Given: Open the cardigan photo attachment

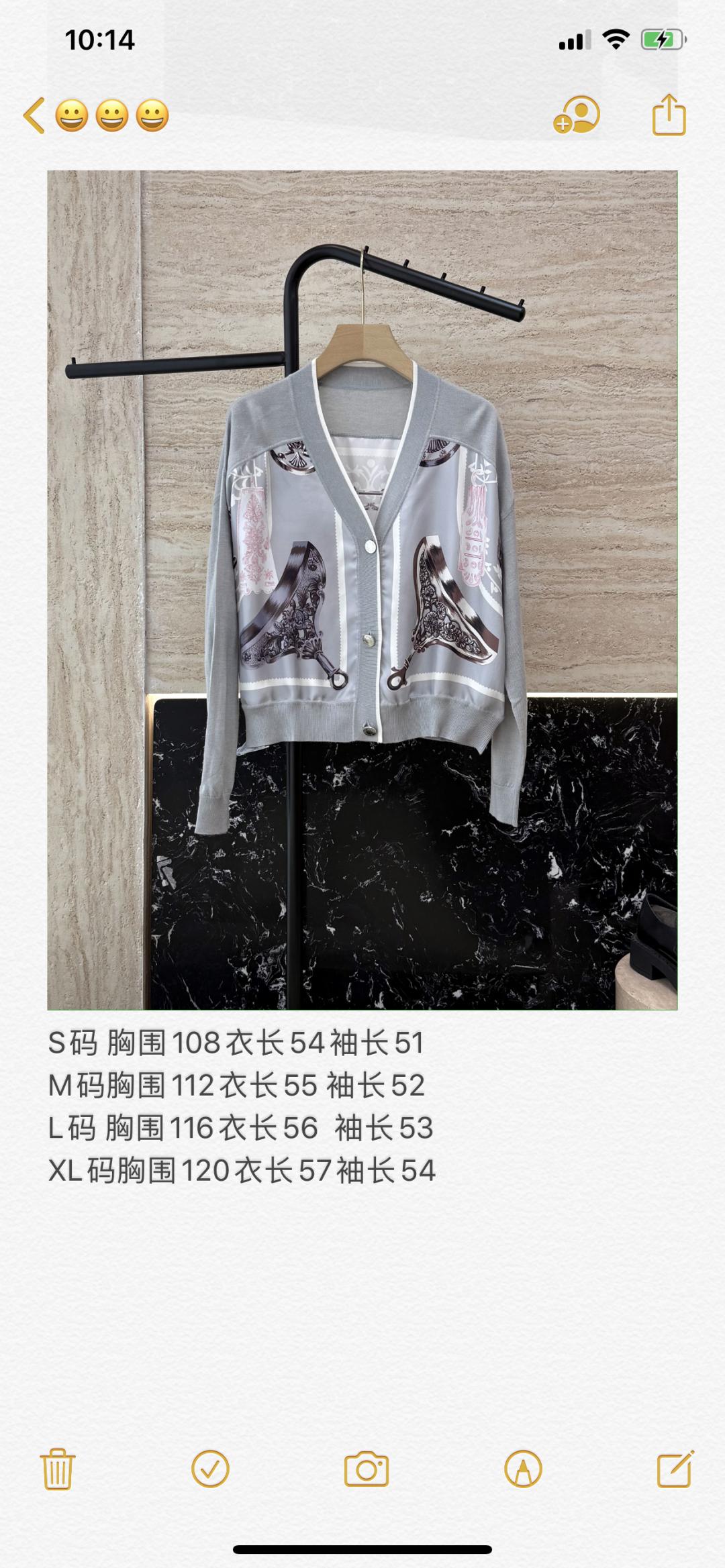Looking at the screenshot, I should pos(362,590).
